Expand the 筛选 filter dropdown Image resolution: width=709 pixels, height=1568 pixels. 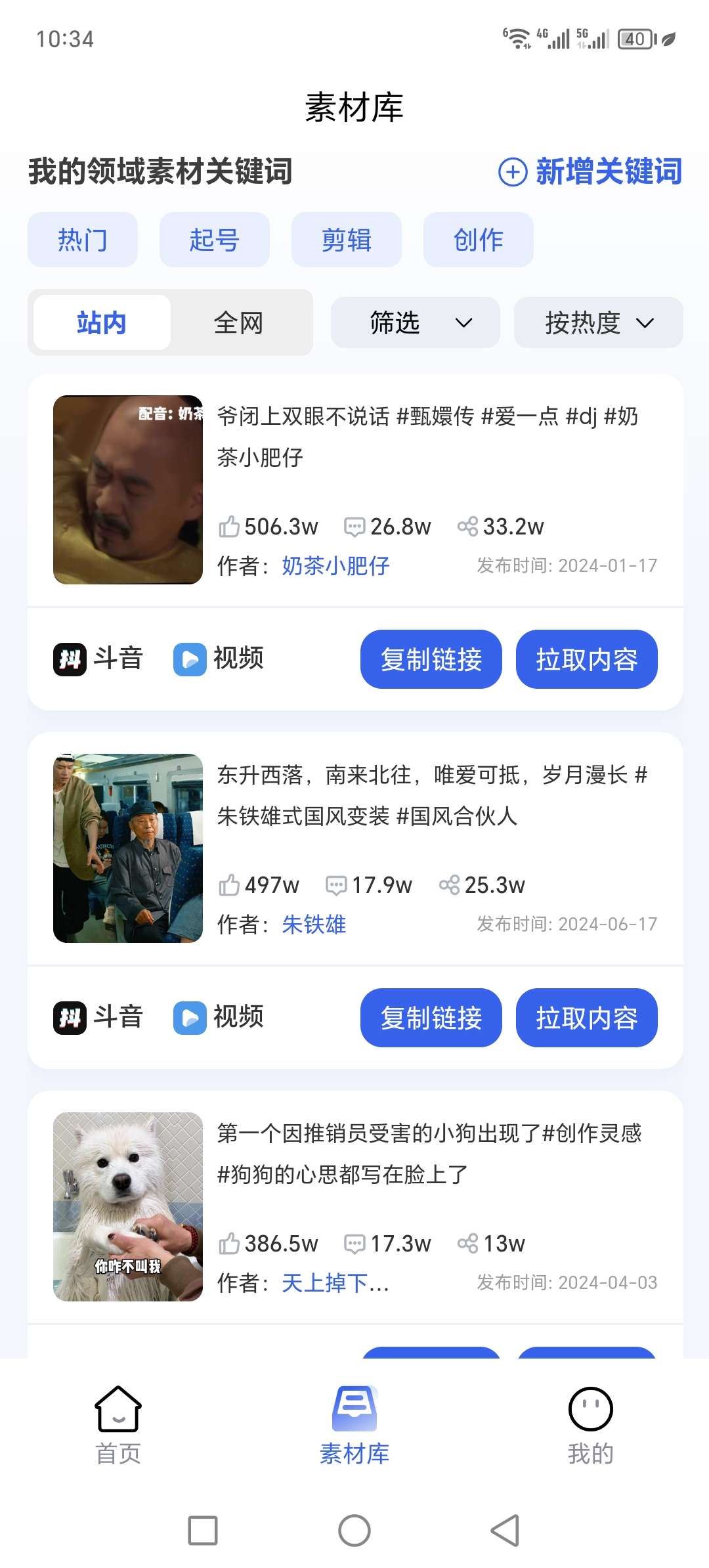tap(415, 322)
